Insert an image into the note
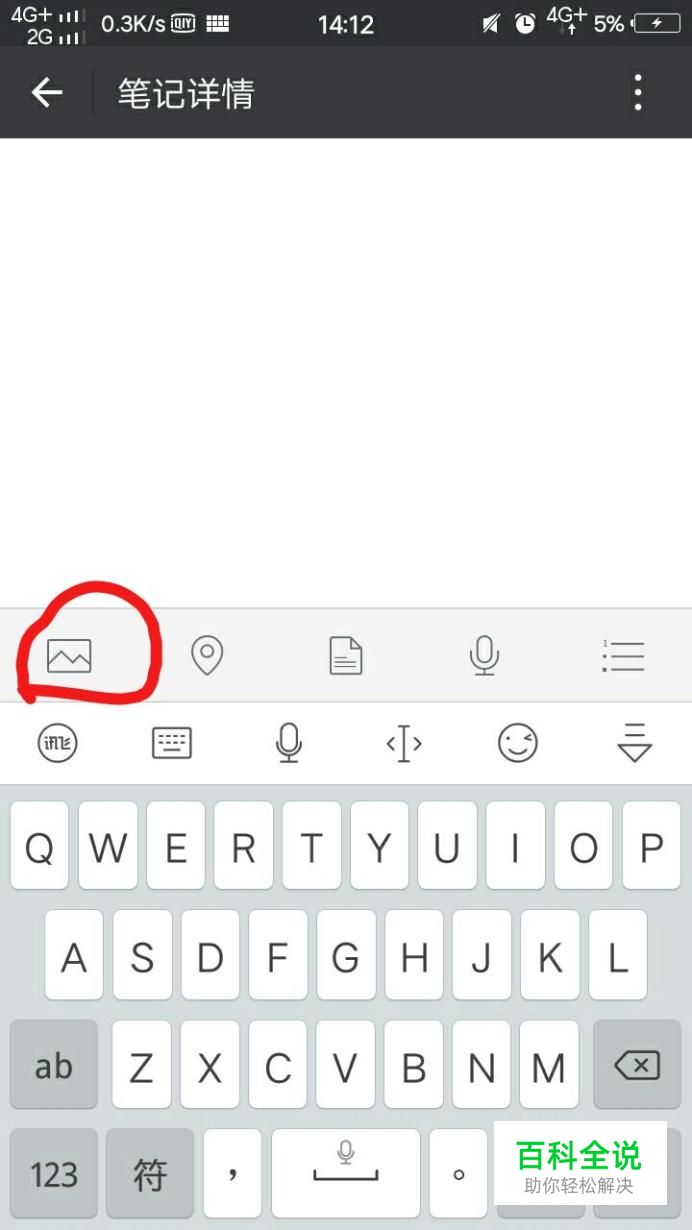 pyautogui.click(x=69, y=656)
